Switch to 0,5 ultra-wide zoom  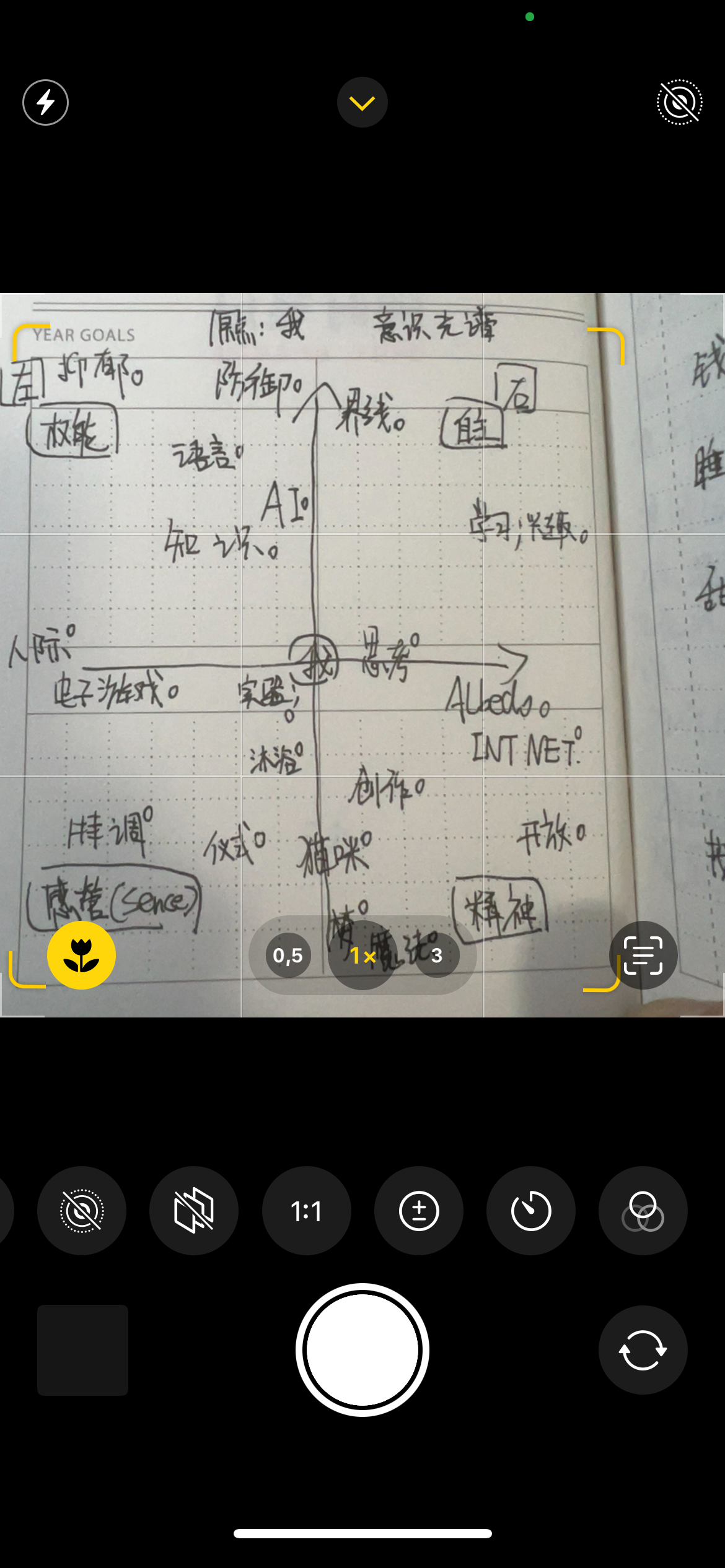pyautogui.click(x=288, y=956)
